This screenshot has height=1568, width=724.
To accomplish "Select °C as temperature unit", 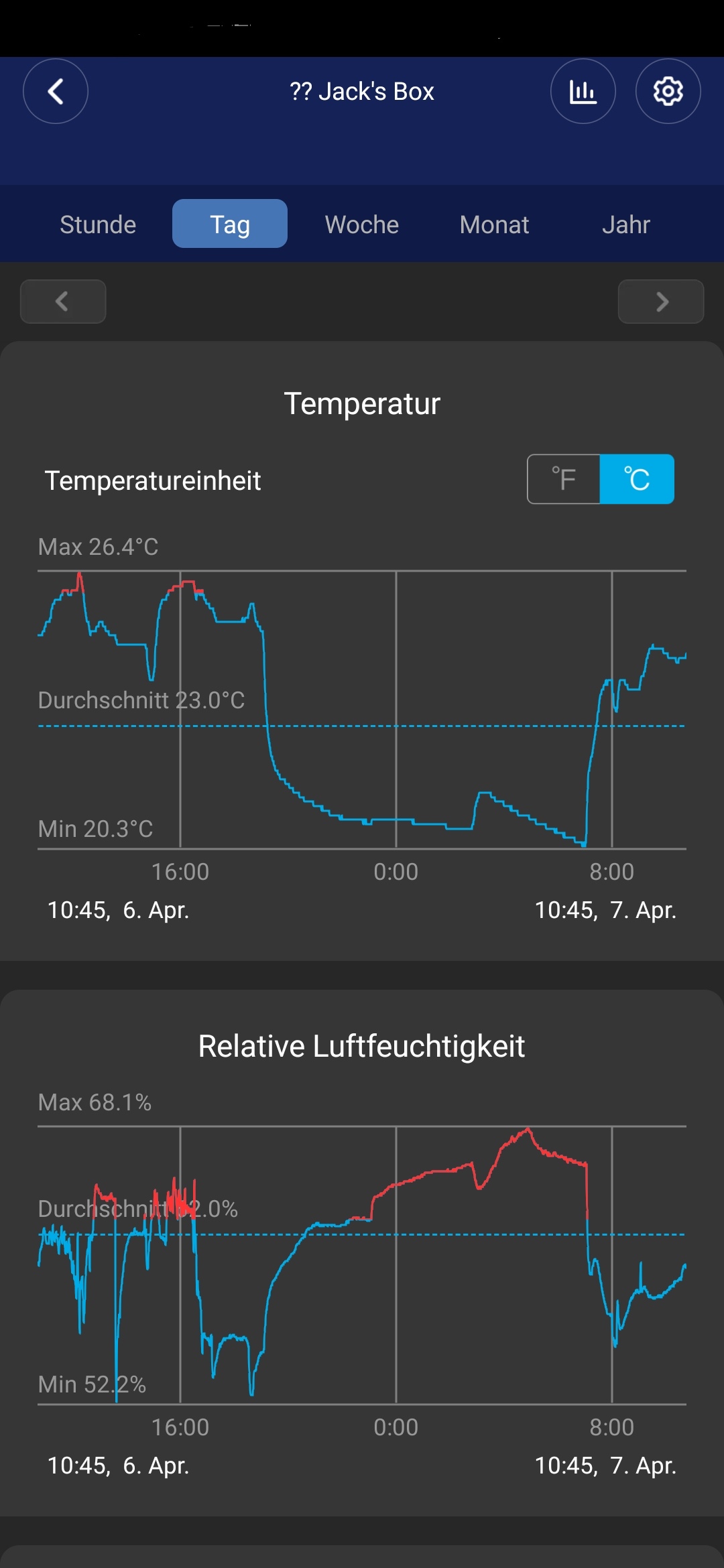I will click(637, 479).
